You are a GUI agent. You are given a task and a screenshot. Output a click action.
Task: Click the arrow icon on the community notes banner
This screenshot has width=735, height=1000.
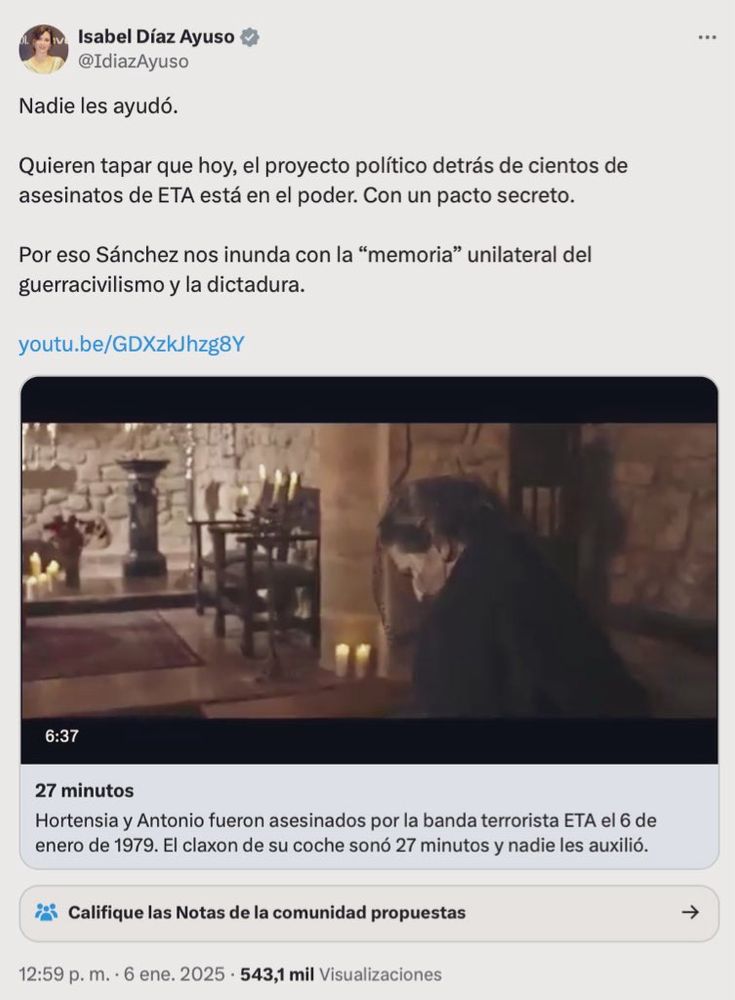pos(690,911)
